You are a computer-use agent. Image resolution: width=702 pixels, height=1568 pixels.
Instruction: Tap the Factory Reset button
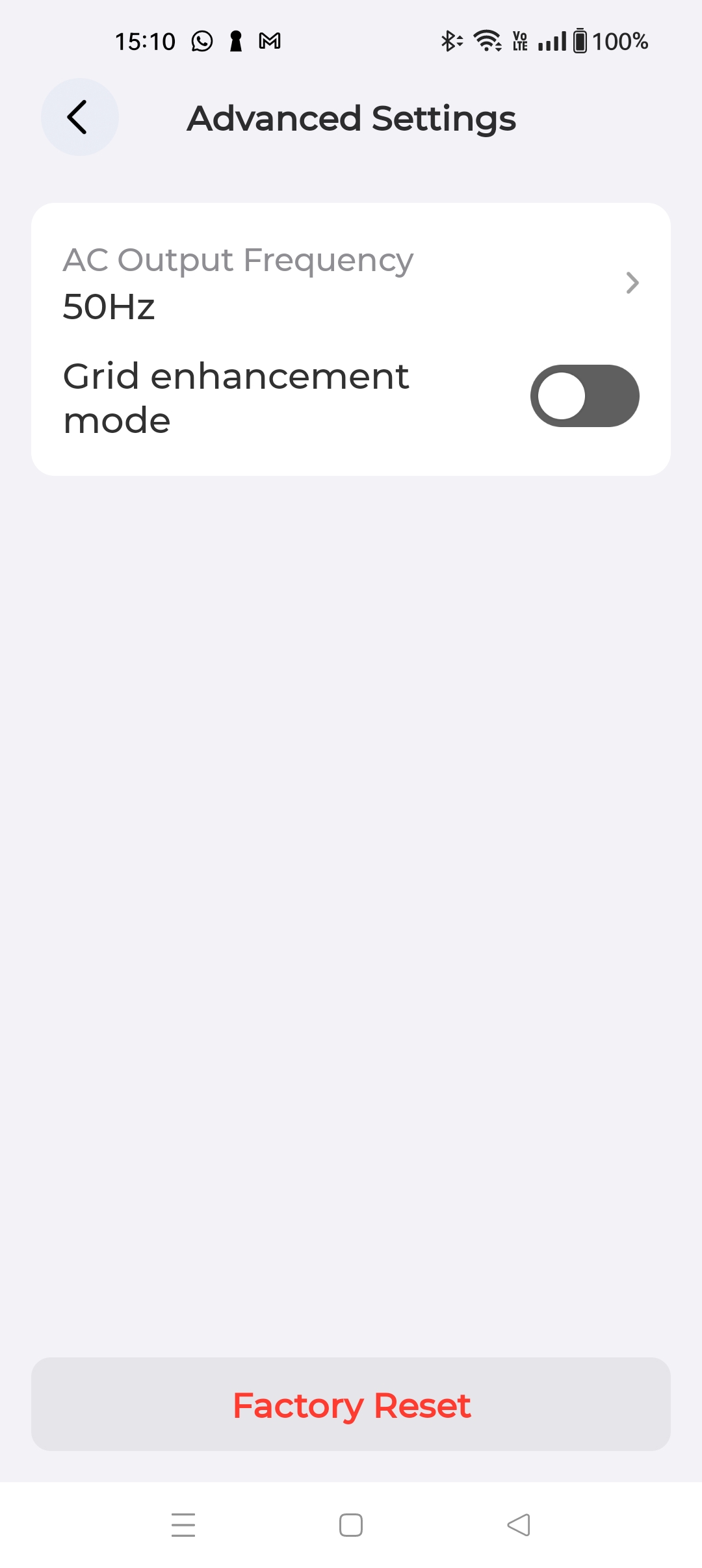coord(351,1404)
